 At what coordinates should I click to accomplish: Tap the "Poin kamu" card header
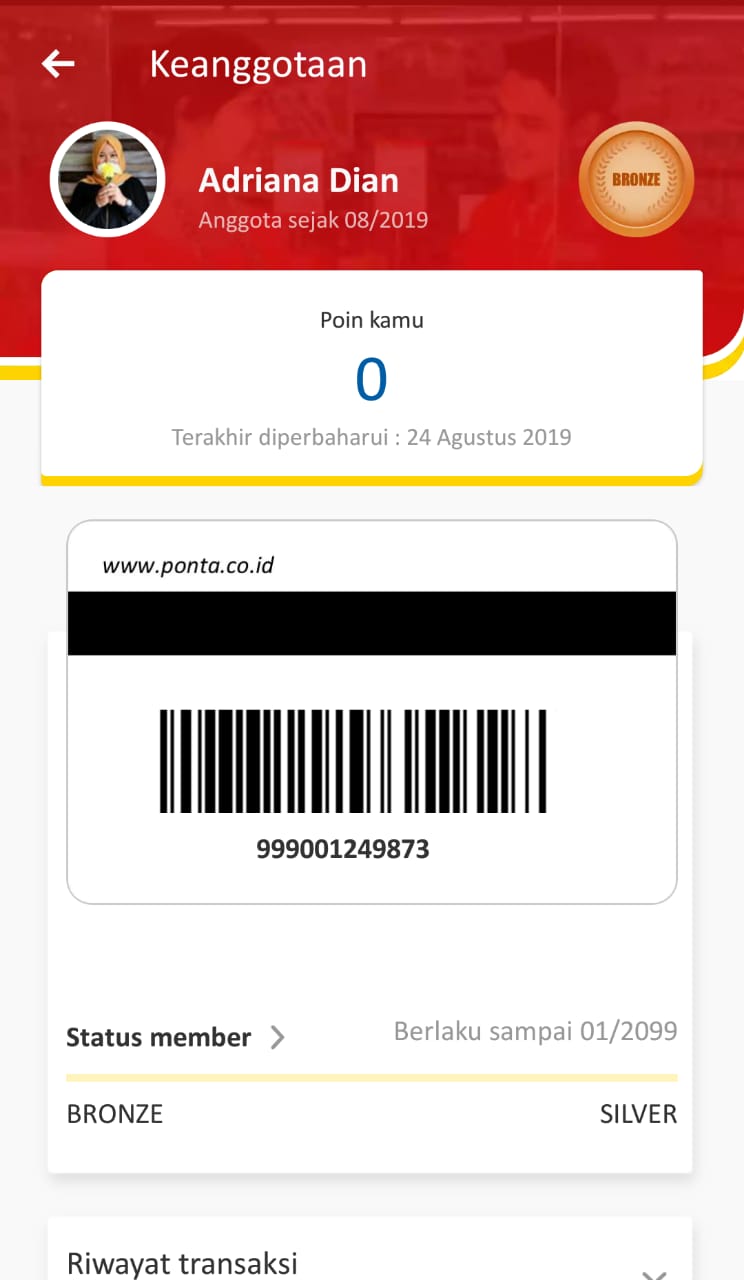click(x=371, y=320)
